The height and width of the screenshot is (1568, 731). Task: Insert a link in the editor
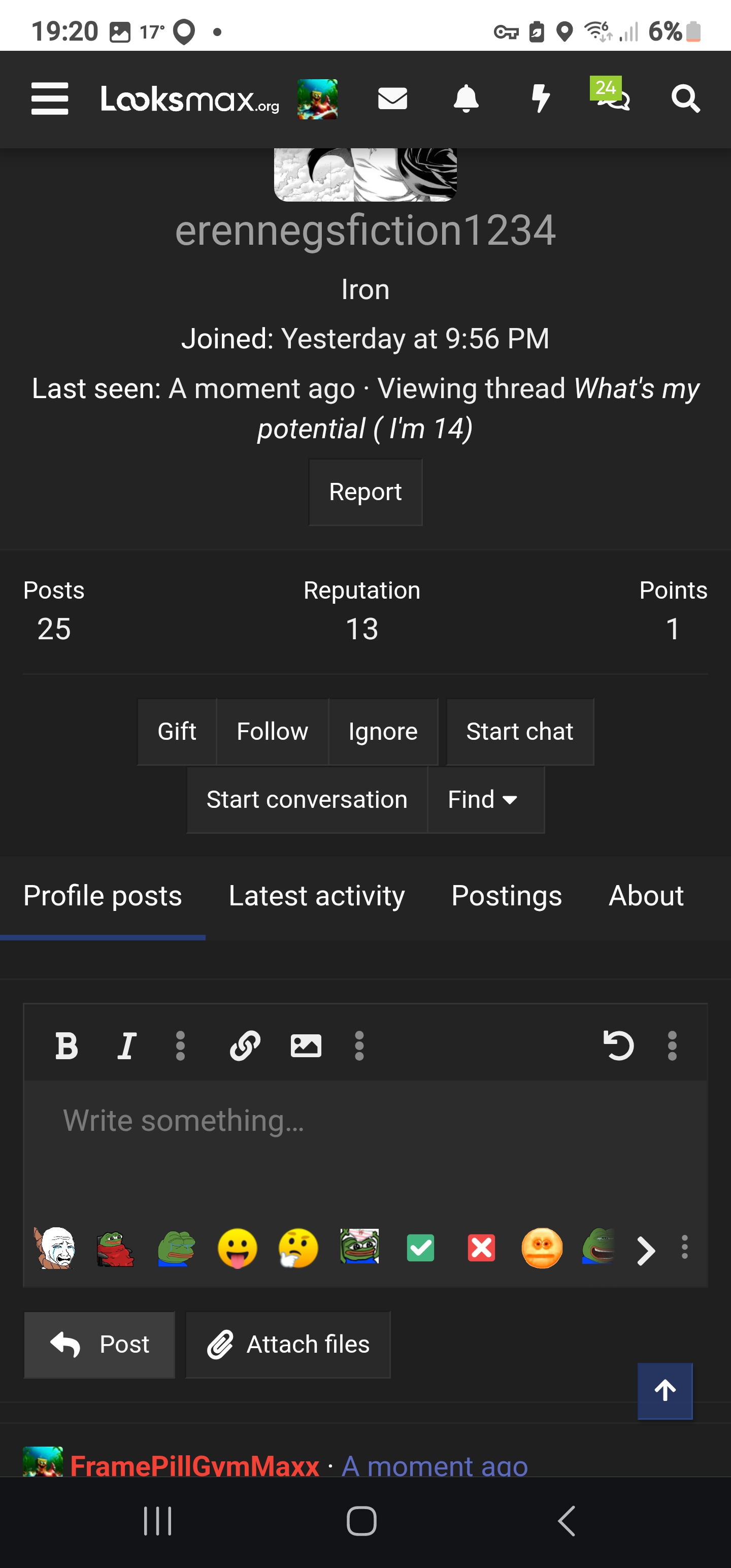(x=245, y=1046)
